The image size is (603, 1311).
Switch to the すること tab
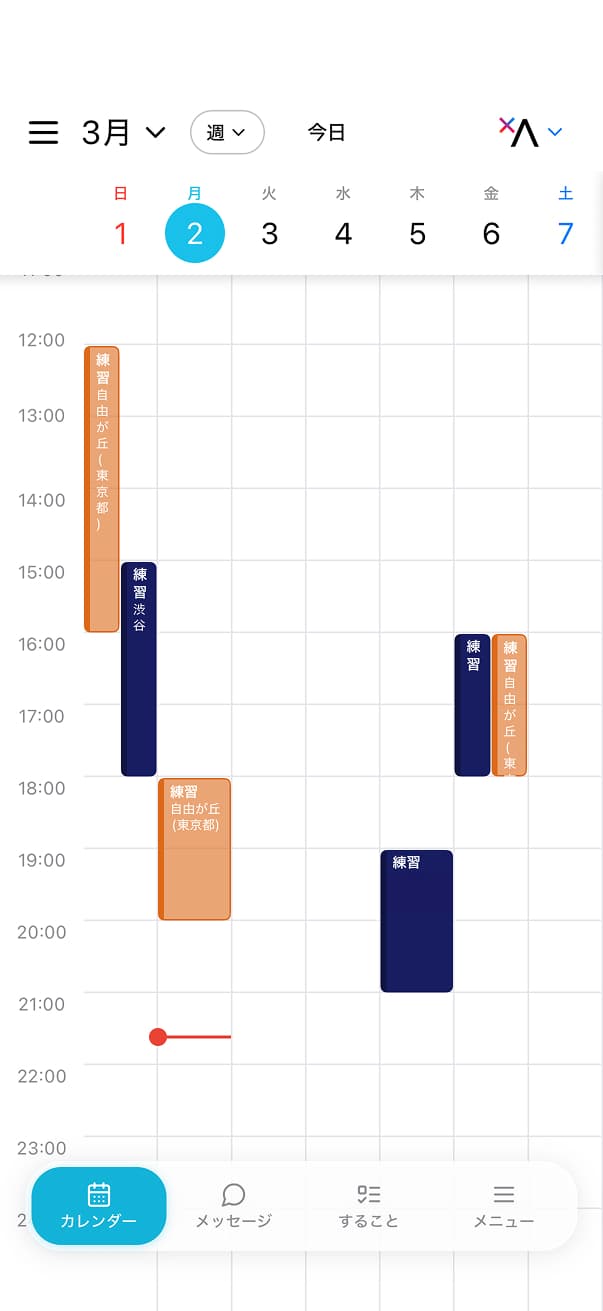[x=368, y=1206]
